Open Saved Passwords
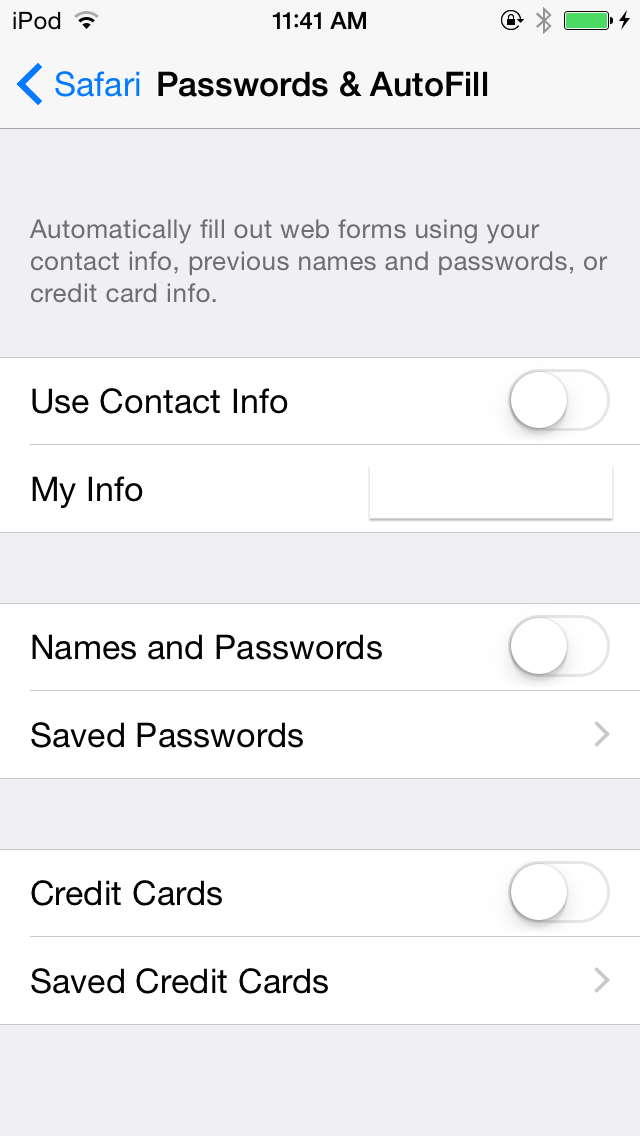Image resolution: width=640 pixels, height=1136 pixels. tap(320, 735)
